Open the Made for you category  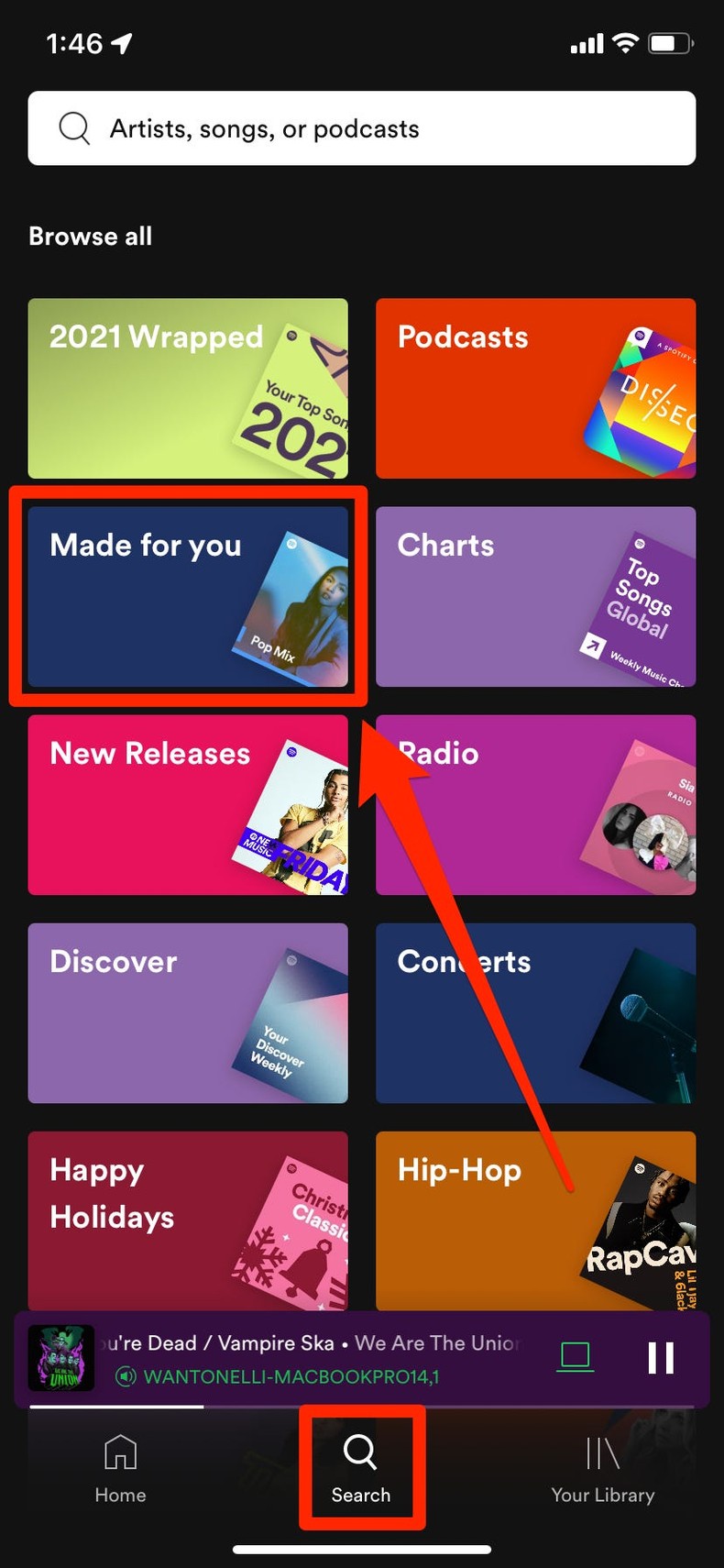(188, 596)
